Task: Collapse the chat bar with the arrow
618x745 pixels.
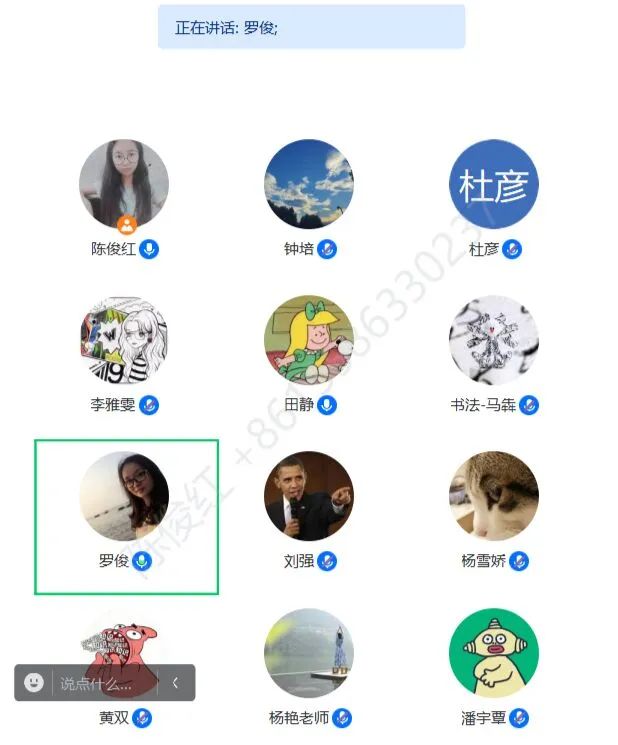Action: 176,683
